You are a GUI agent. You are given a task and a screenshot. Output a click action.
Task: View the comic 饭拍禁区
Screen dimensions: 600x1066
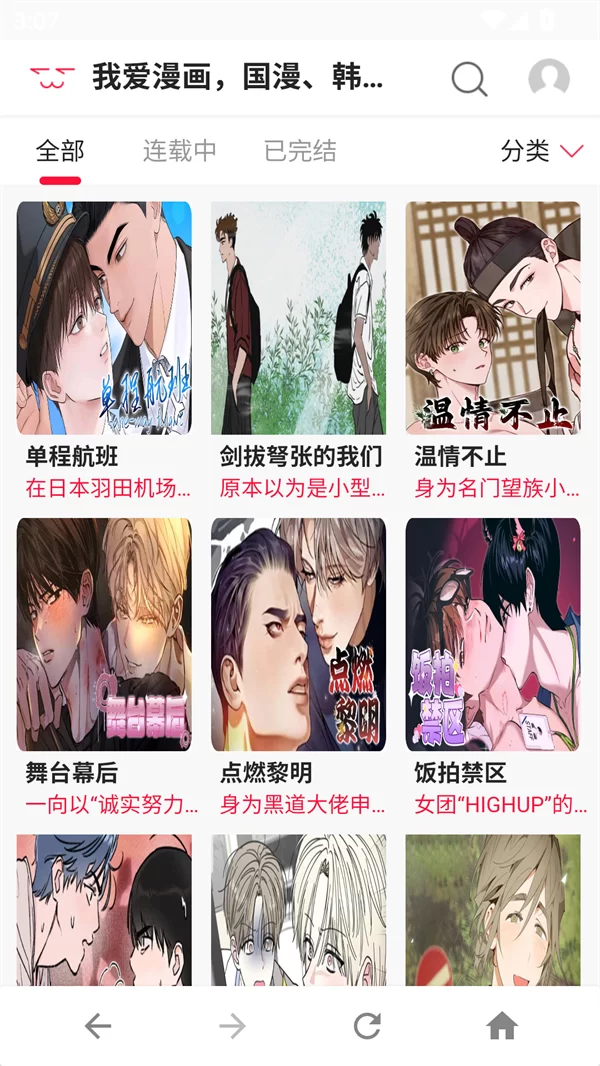(493, 634)
